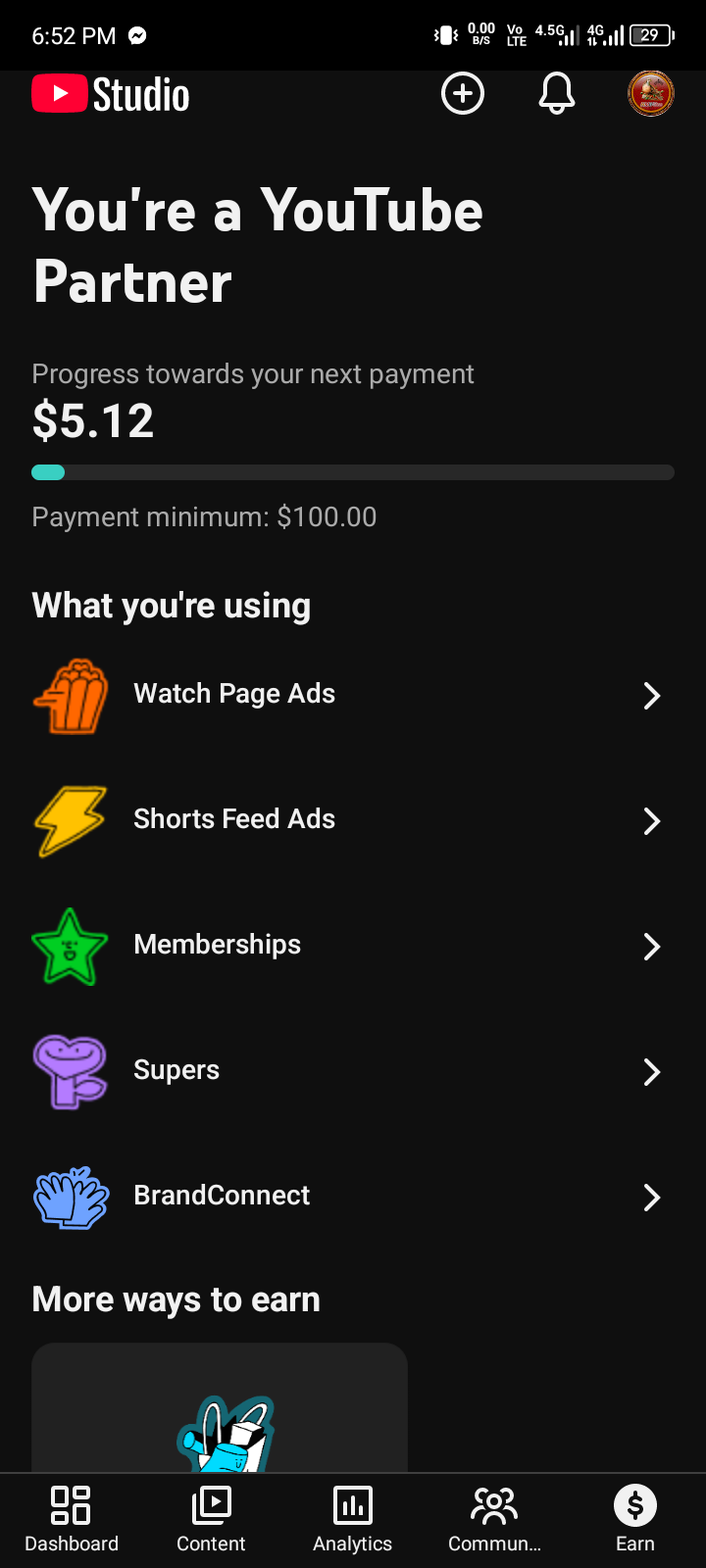Open the card under More ways to earn
The height and width of the screenshot is (1568, 706).
coord(220,1411)
